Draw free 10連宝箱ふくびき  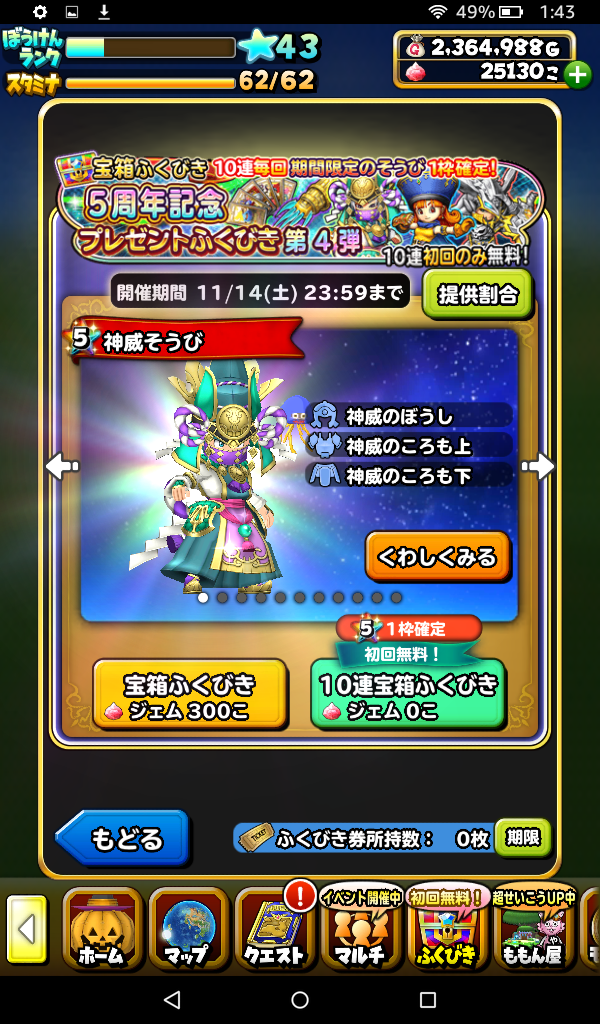coord(407,695)
